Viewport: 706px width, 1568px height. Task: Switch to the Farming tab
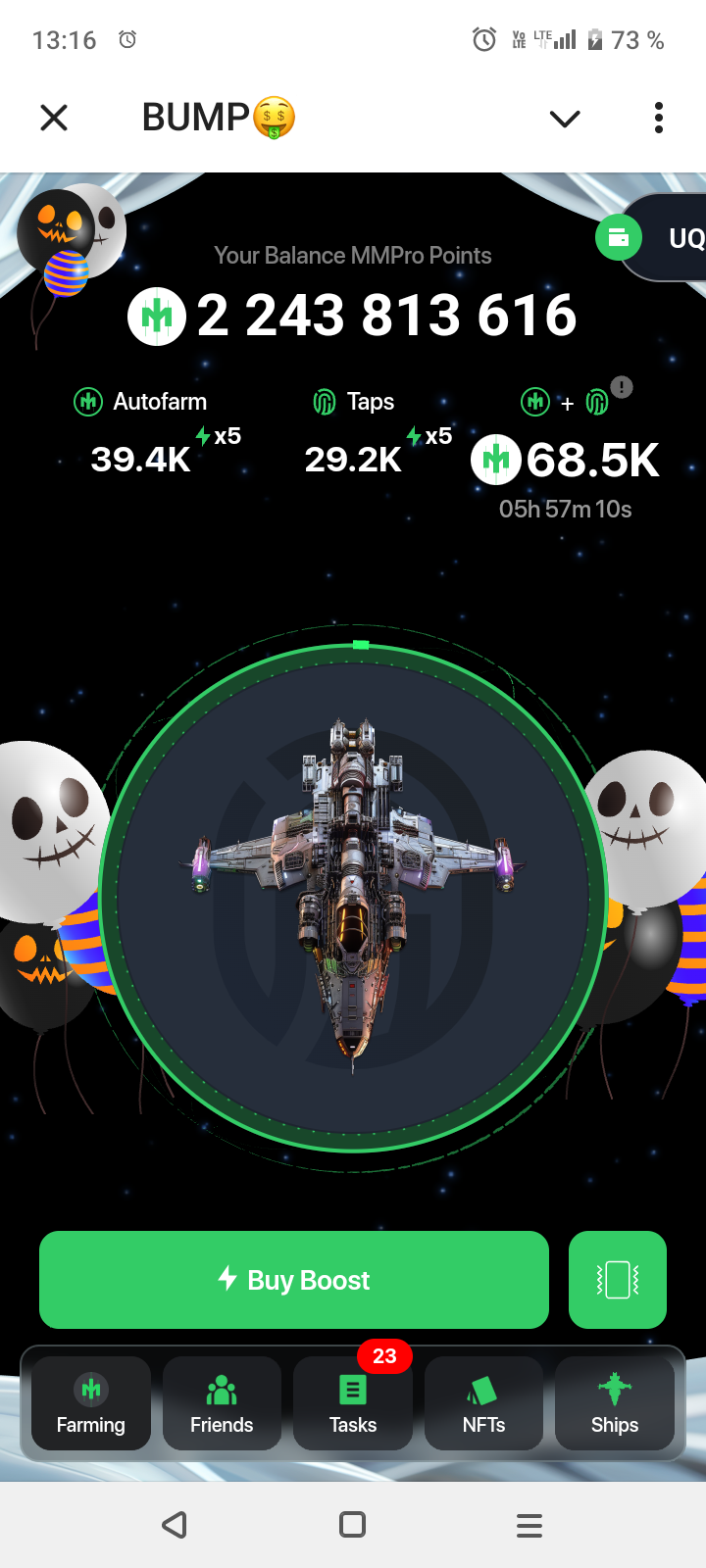coord(91,1403)
